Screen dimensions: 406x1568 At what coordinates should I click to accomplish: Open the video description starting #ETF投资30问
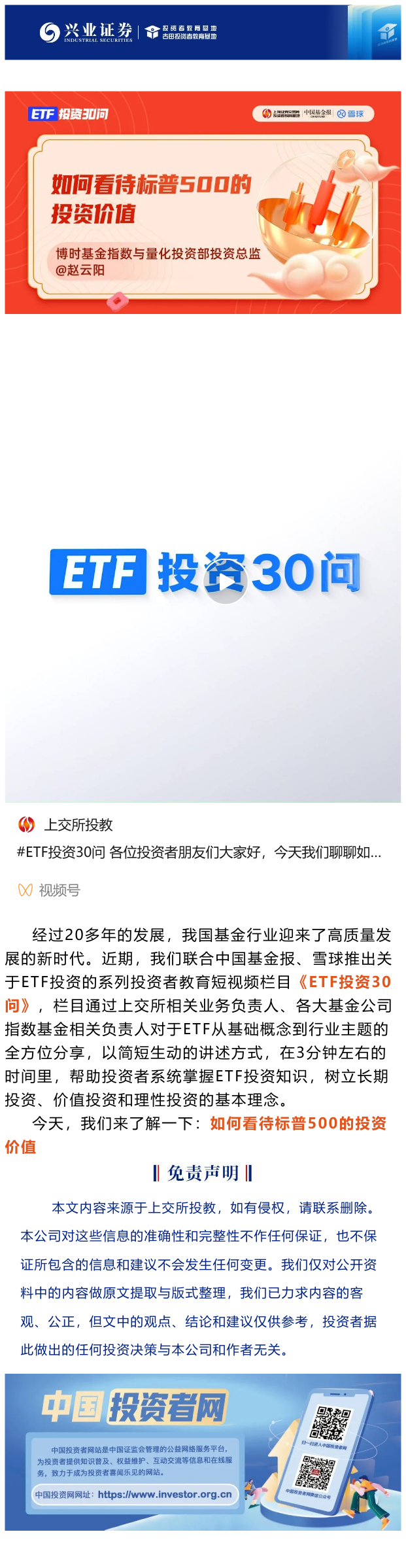[x=199, y=852]
